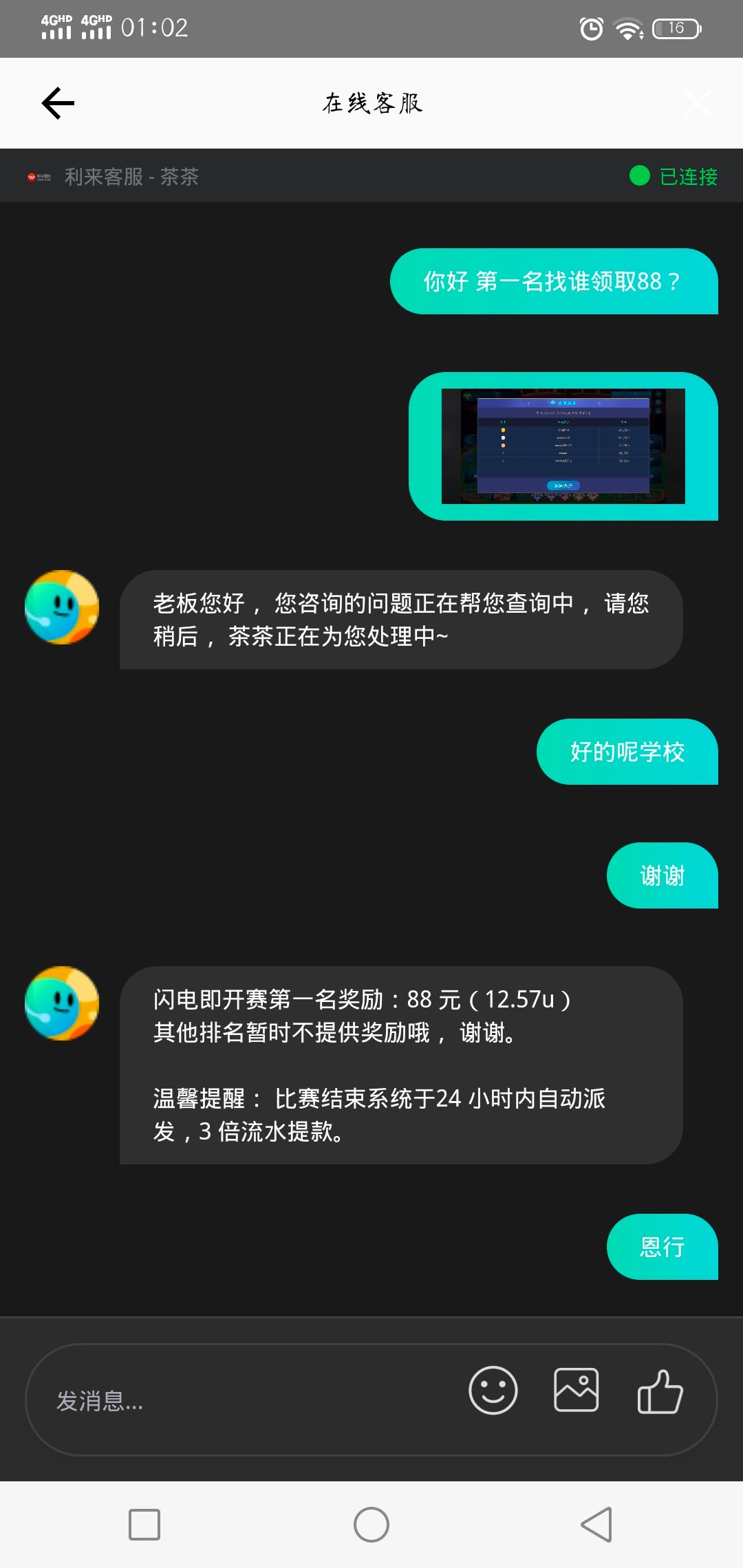Viewport: 743px width, 1568px height.
Task: Attach a picture to the chat
Action: [576, 1391]
